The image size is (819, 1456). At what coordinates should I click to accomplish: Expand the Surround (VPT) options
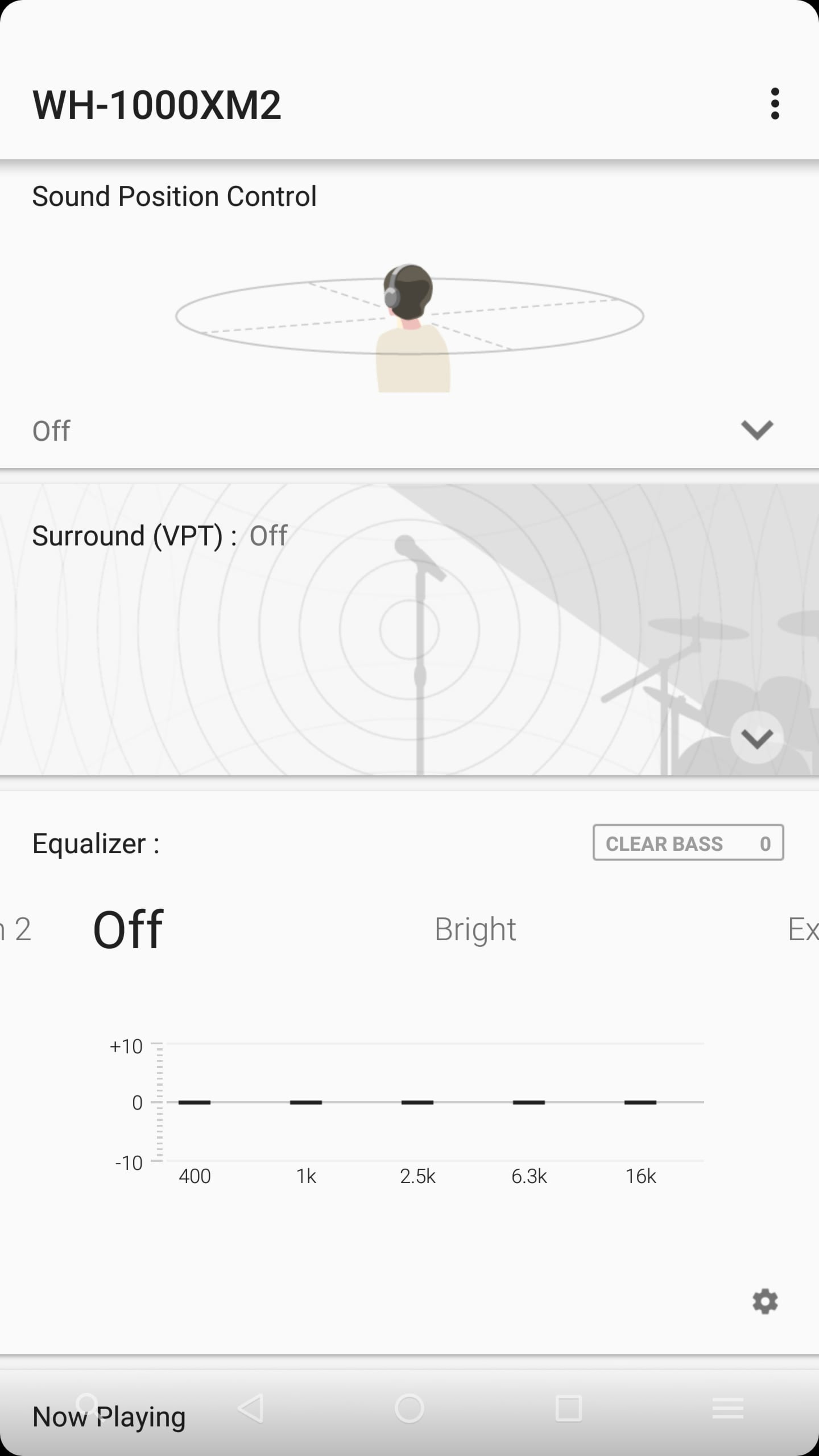pos(757,738)
